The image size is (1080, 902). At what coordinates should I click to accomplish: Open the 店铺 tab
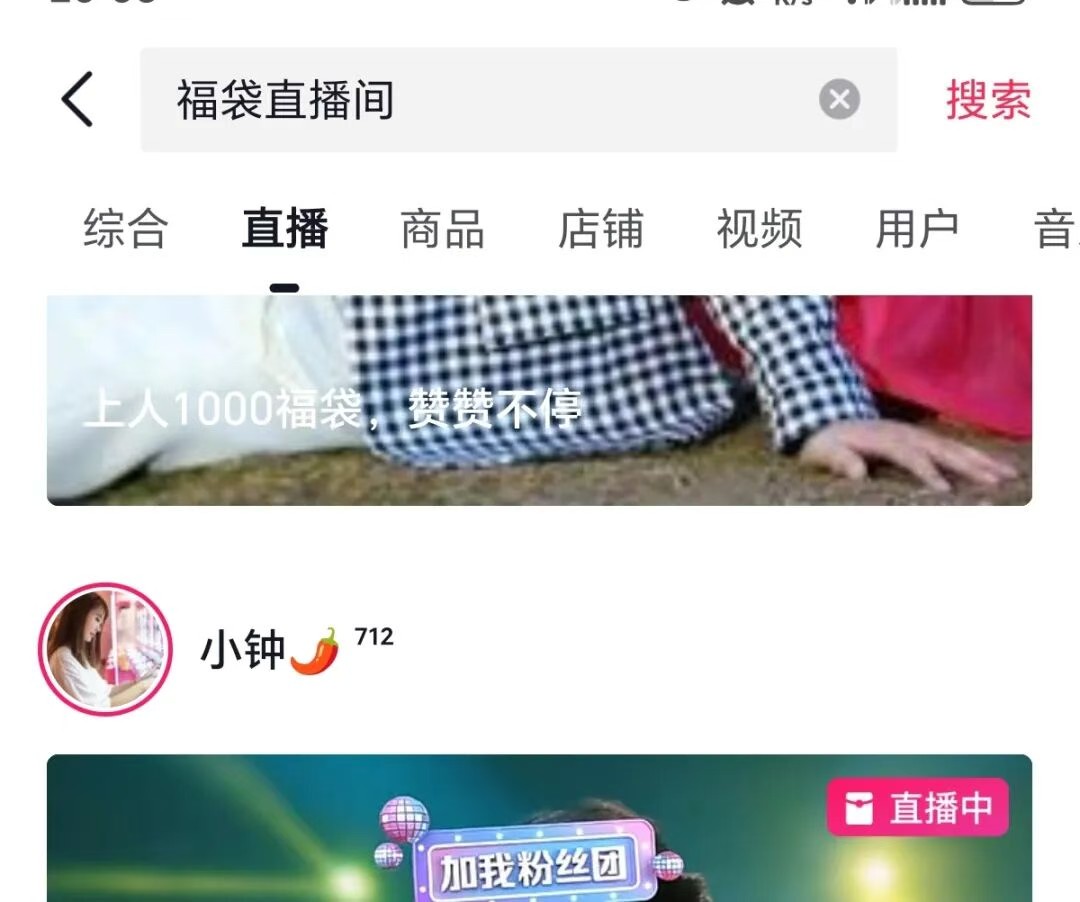pos(600,229)
